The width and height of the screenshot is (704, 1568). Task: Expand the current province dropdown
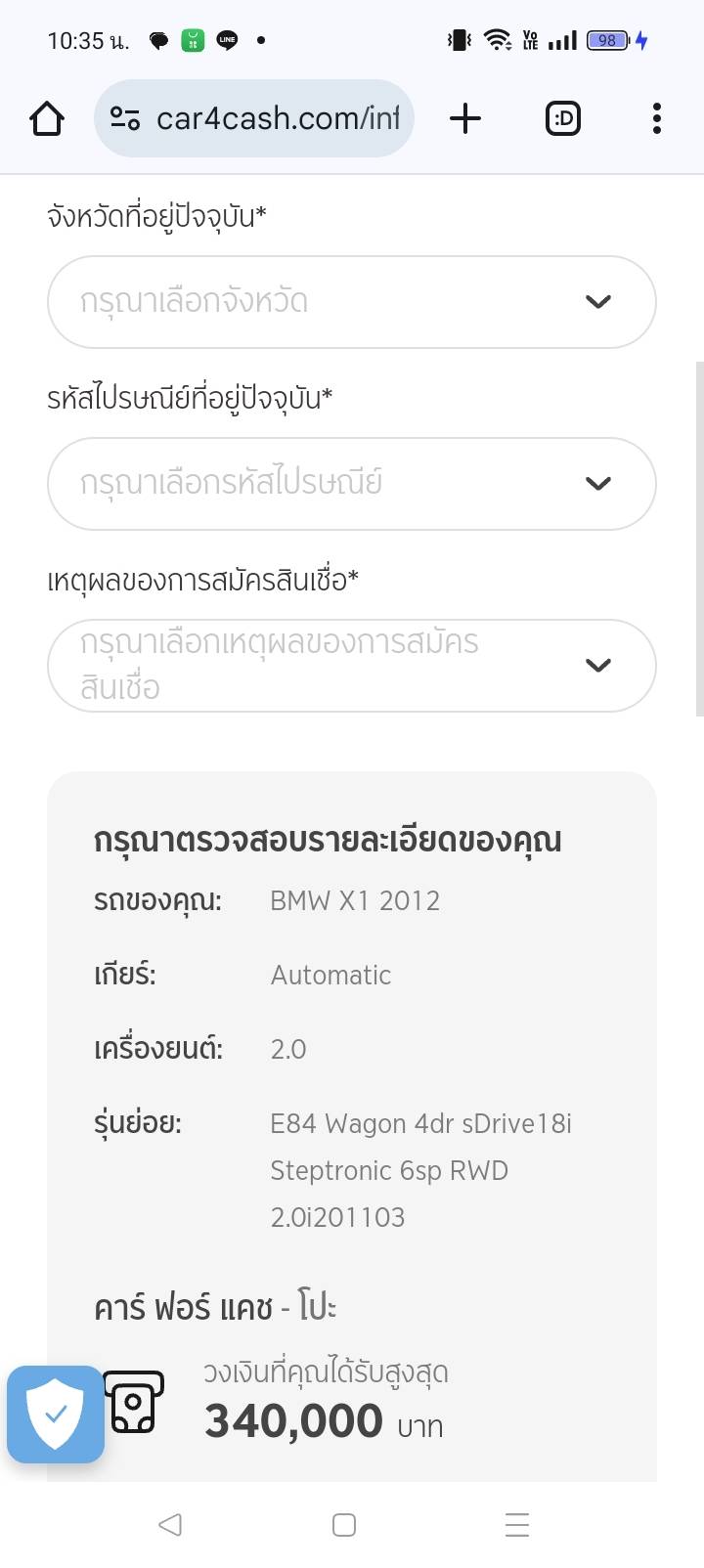[x=351, y=302]
